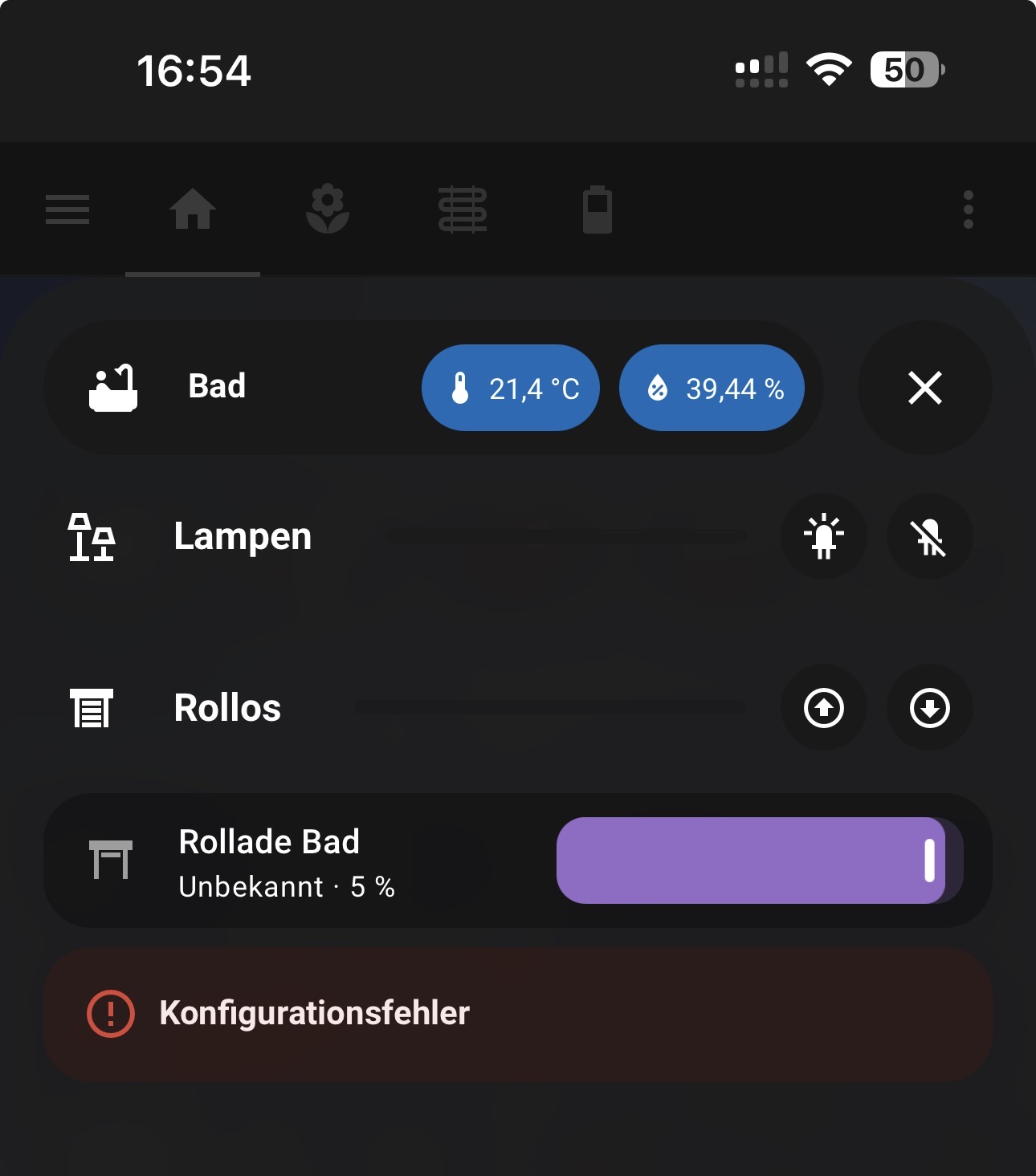Screen dimensions: 1036x1176
Task: Switch to the home dashboard tab
Action: (x=193, y=210)
